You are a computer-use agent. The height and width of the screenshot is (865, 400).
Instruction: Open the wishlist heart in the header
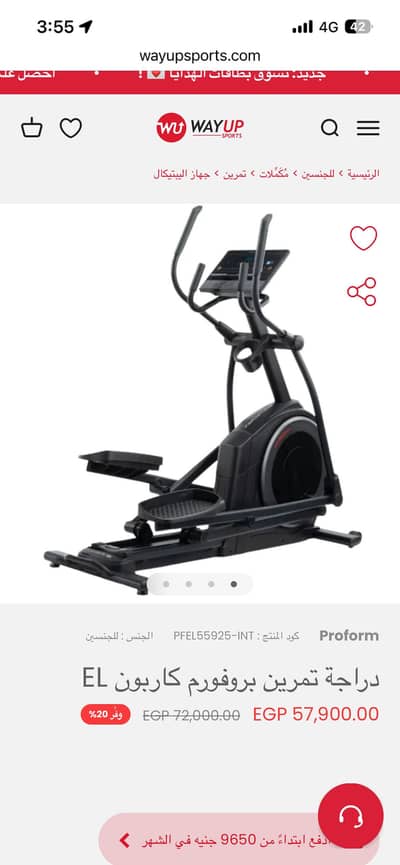point(71,128)
